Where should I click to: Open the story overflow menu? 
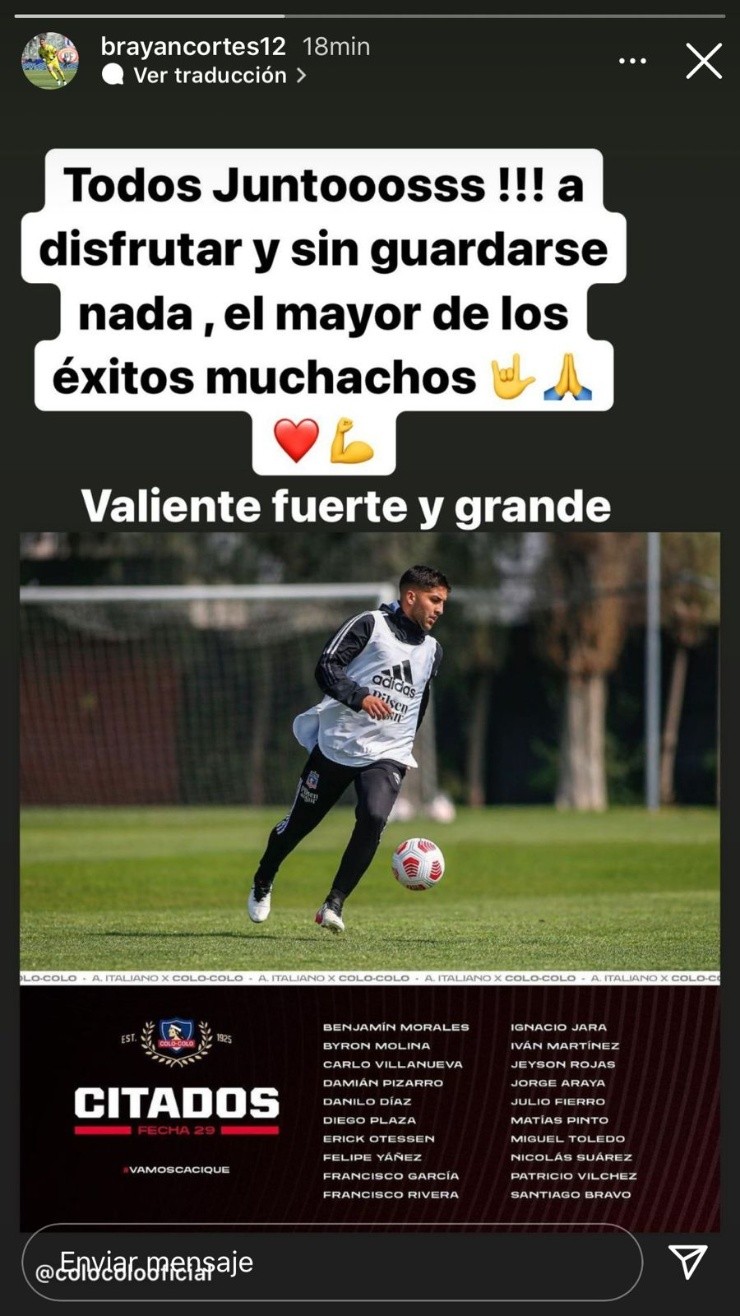(632, 61)
